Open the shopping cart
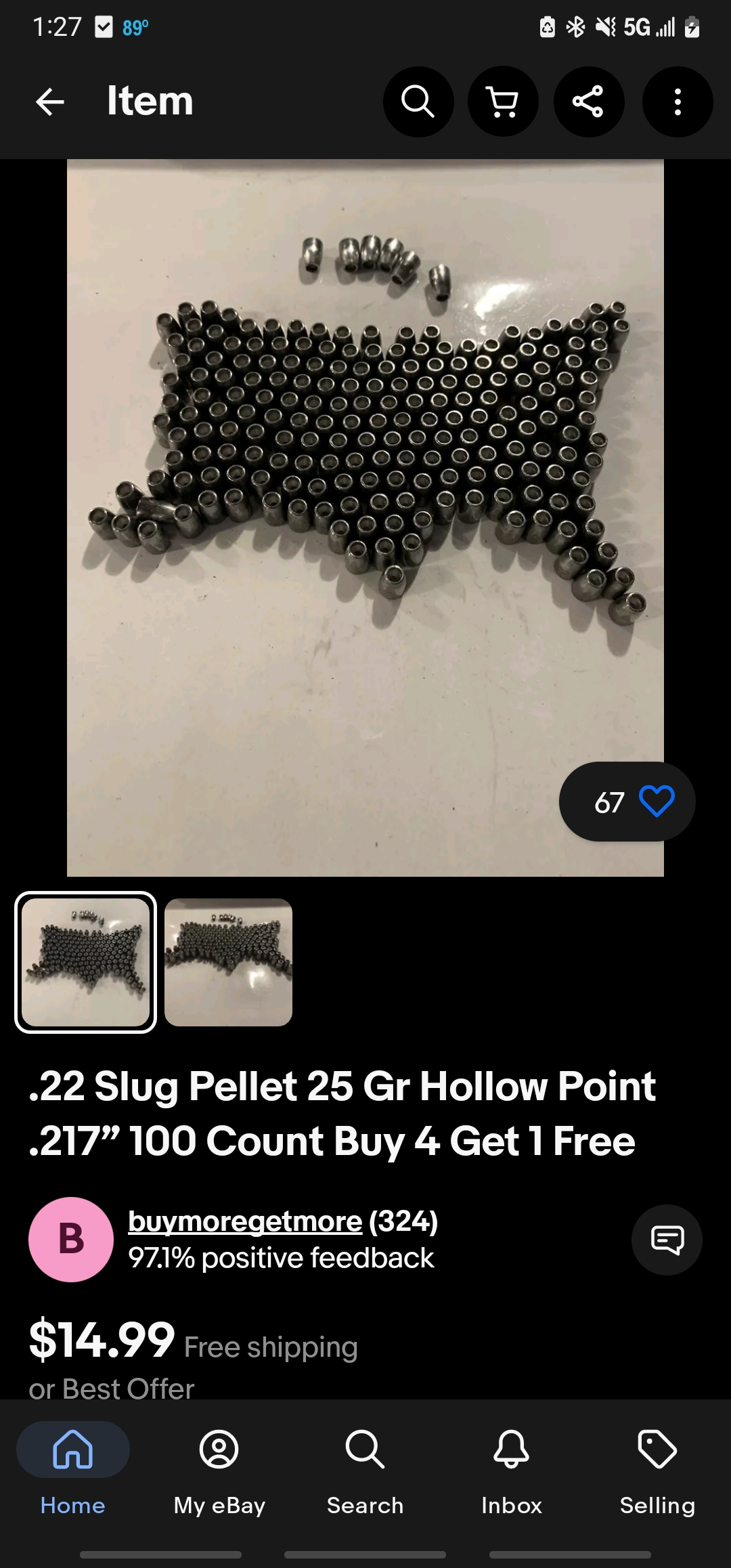 (503, 102)
